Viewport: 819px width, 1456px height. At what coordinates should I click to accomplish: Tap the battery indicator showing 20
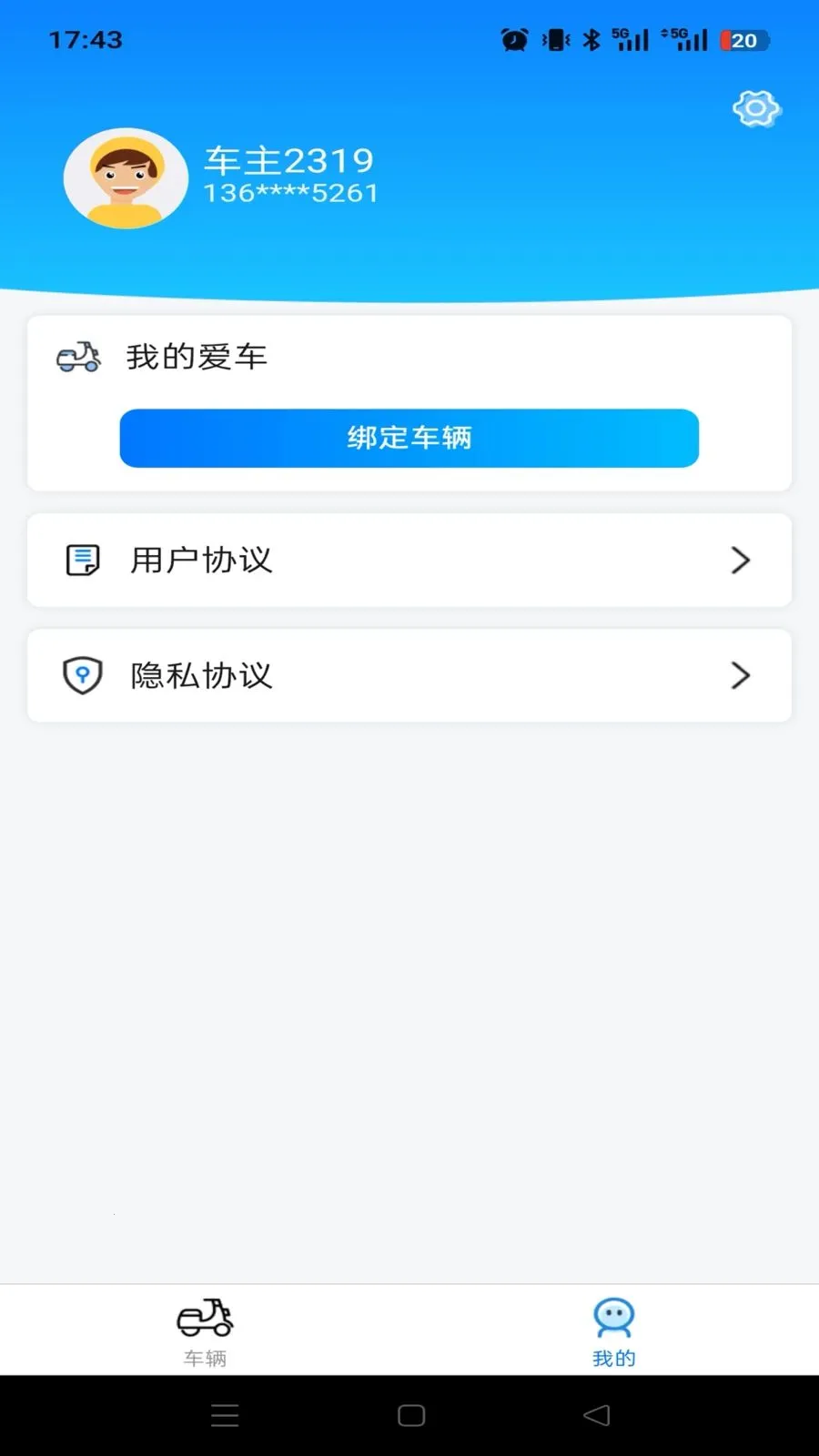pyautogui.click(x=744, y=40)
